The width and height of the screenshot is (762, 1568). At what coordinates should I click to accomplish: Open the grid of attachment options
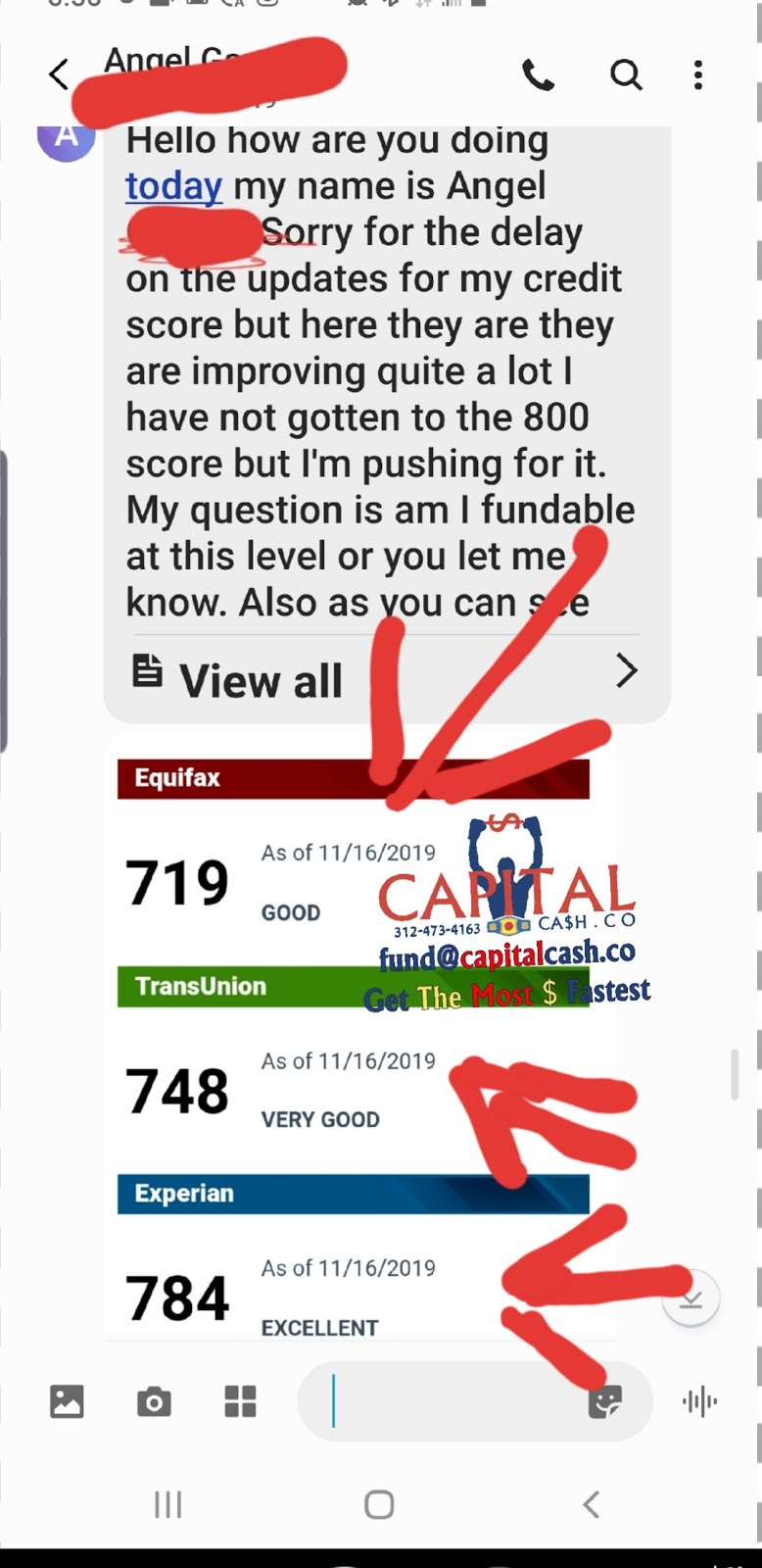[x=240, y=1401]
